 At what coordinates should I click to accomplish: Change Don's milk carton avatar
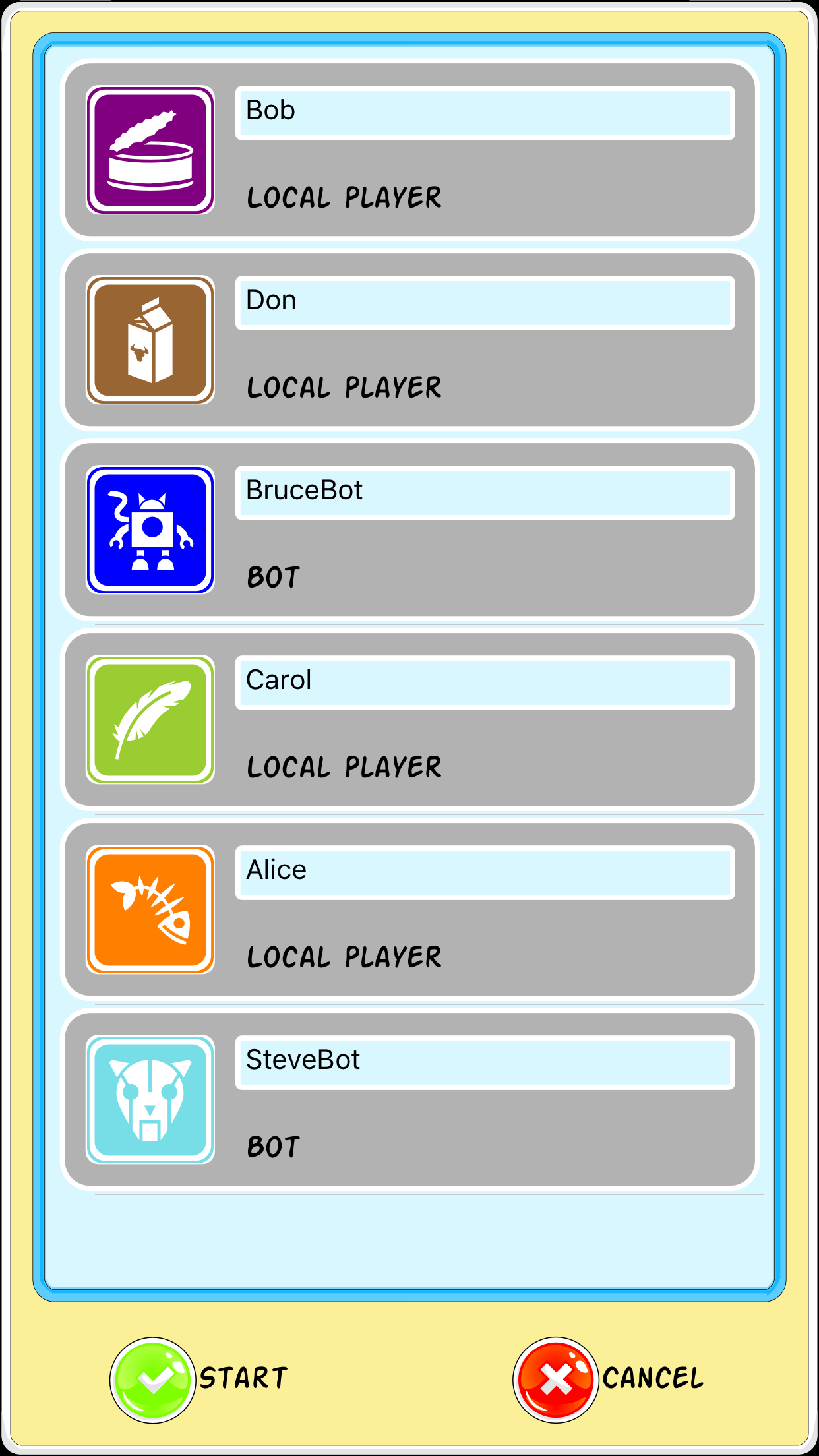pos(150,340)
